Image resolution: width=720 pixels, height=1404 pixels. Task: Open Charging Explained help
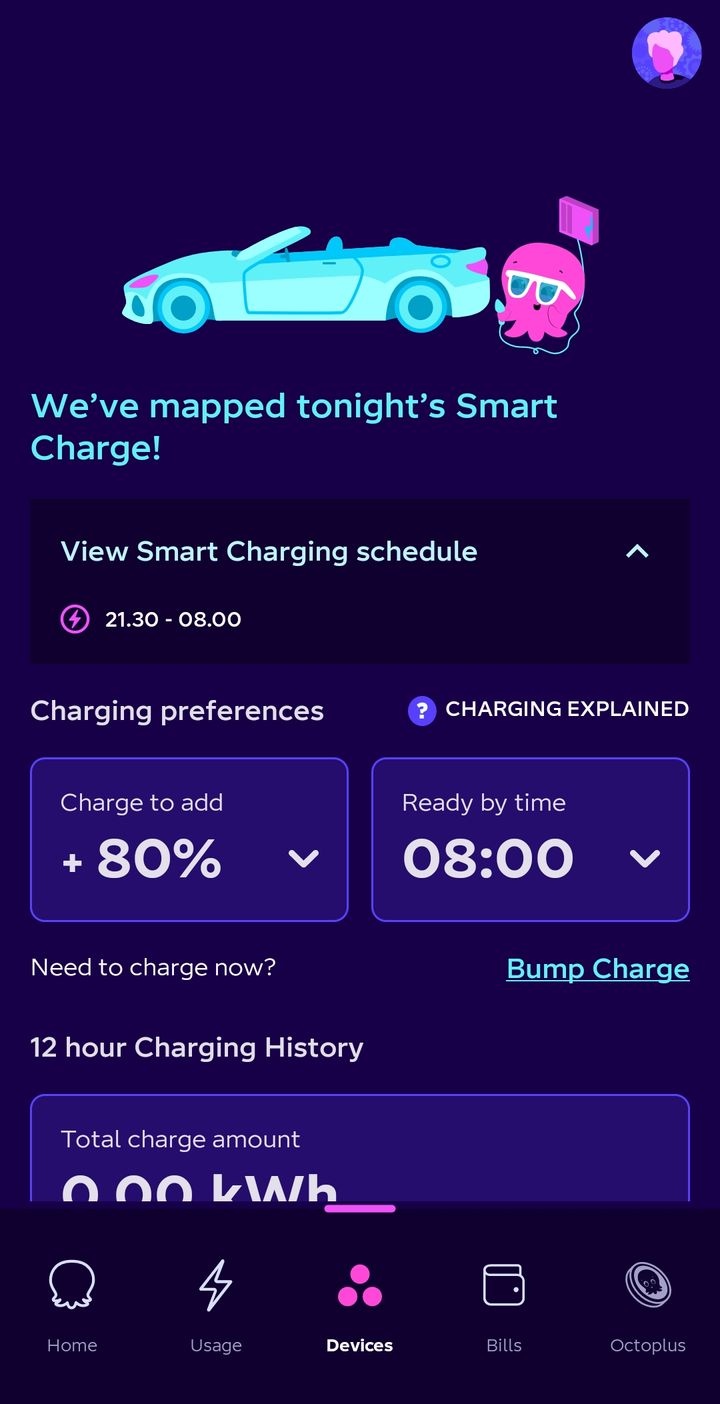click(x=548, y=710)
